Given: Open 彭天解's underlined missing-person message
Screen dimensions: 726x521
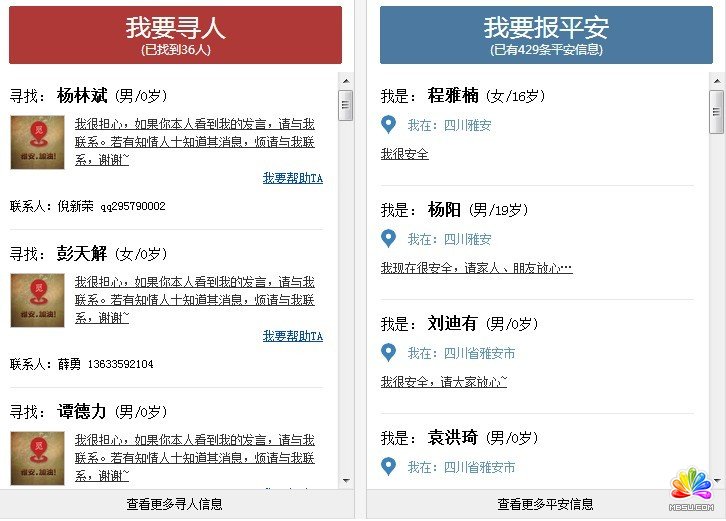Looking at the screenshot, I should tap(194, 299).
